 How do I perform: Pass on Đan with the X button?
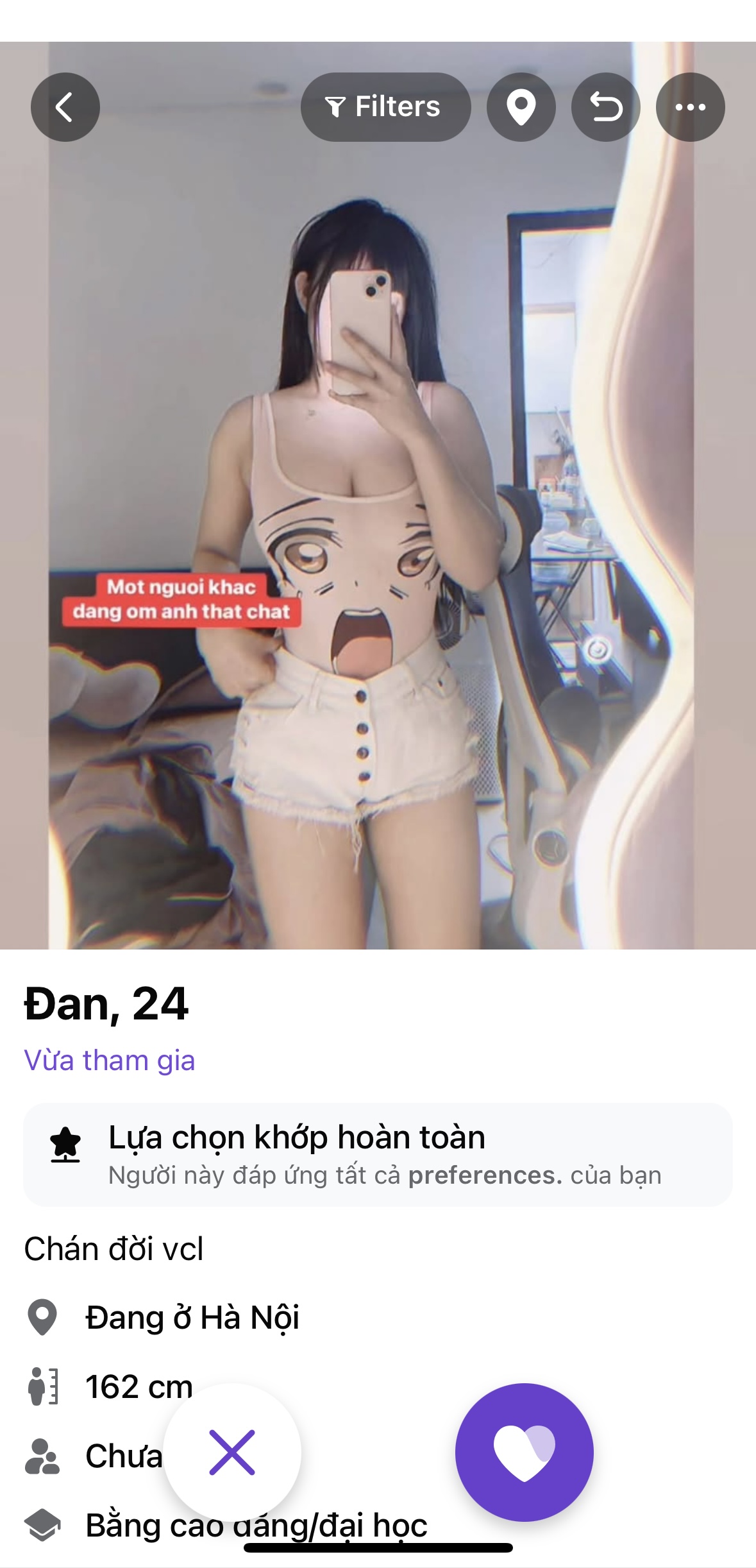(x=232, y=1452)
